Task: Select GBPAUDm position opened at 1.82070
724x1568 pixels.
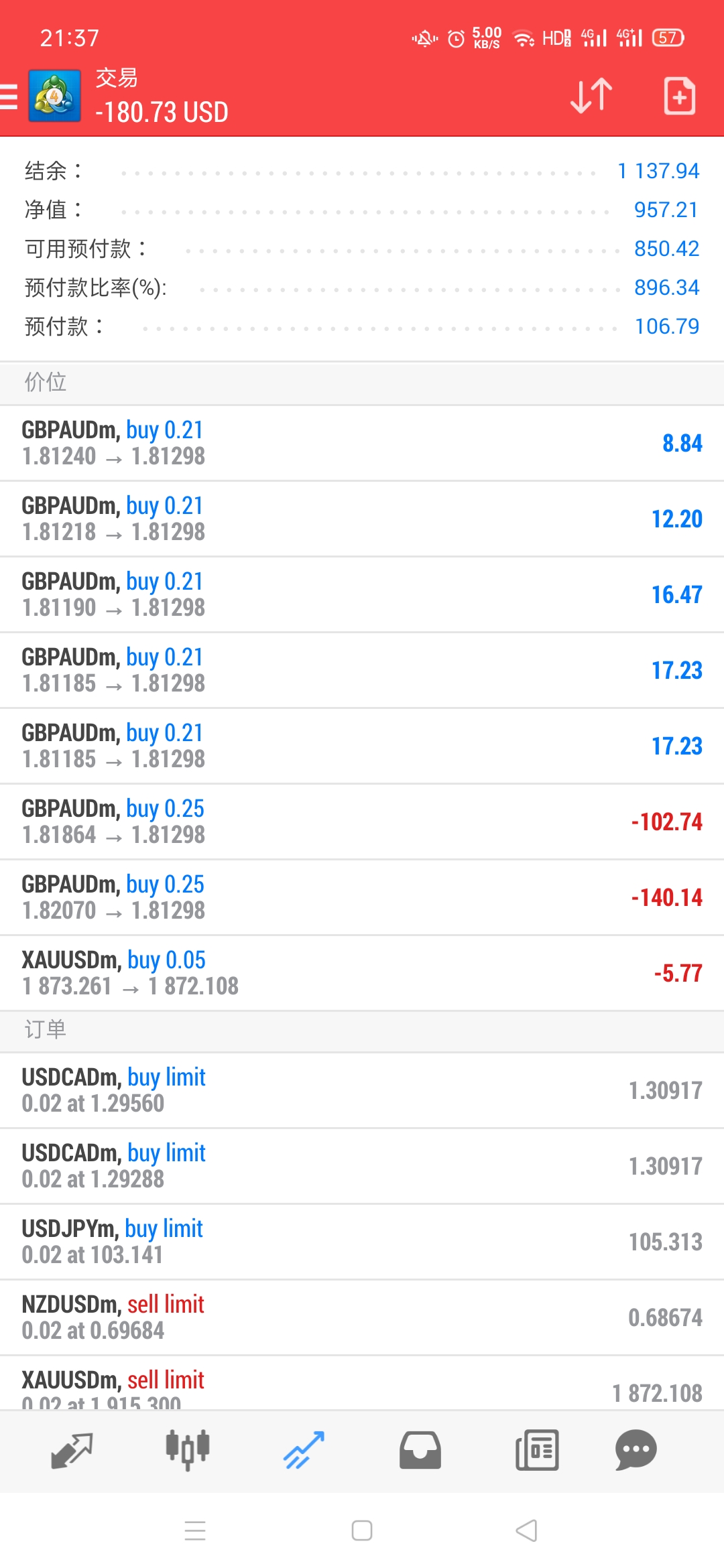Action: (x=362, y=897)
